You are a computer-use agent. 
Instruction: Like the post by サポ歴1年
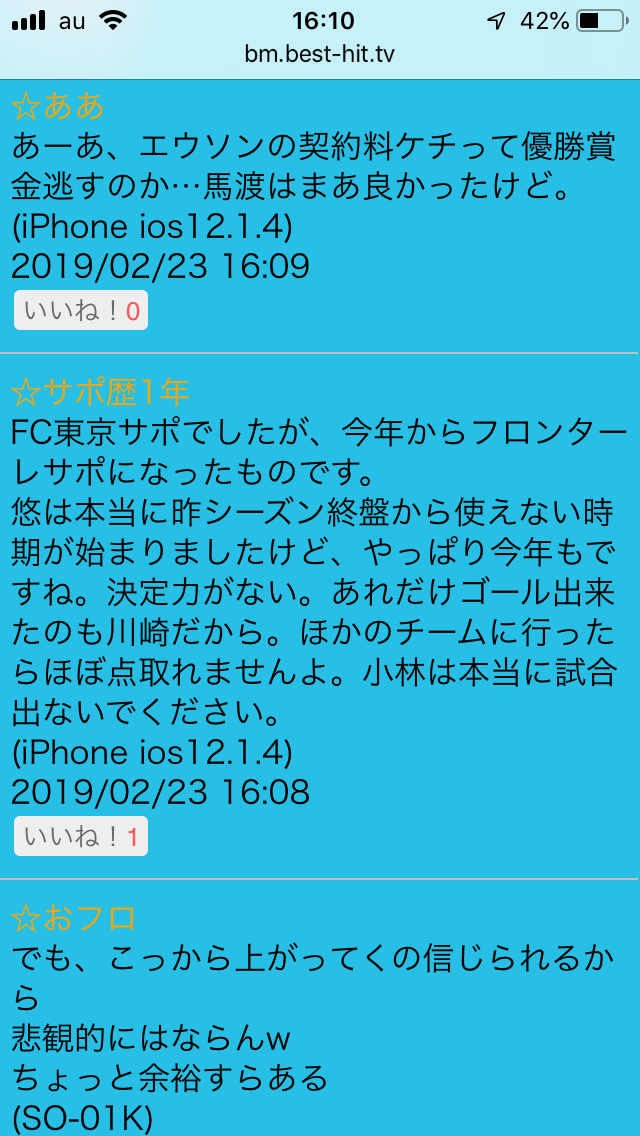80,836
